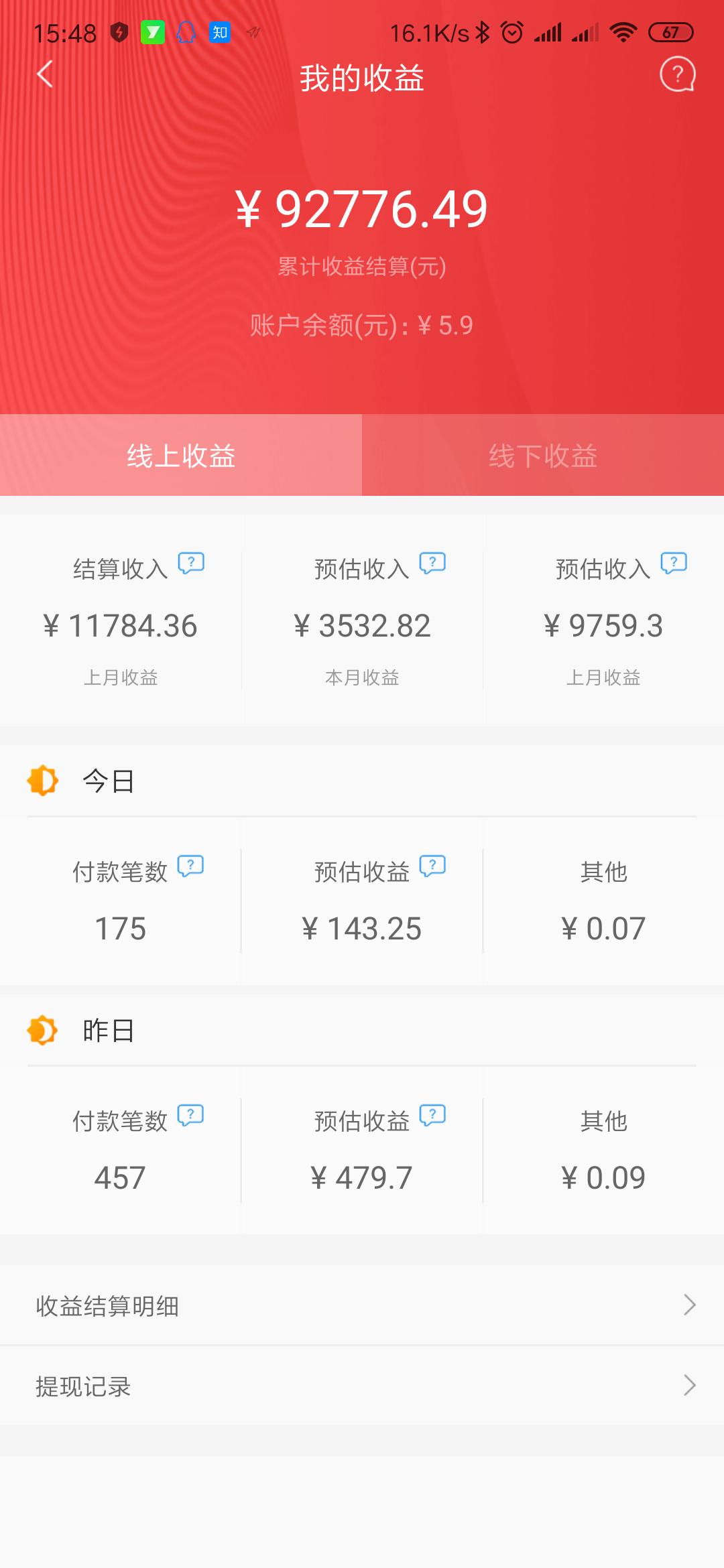Open the tooltip beside 上月预估收入
The width and height of the screenshot is (724, 1568).
[674, 565]
